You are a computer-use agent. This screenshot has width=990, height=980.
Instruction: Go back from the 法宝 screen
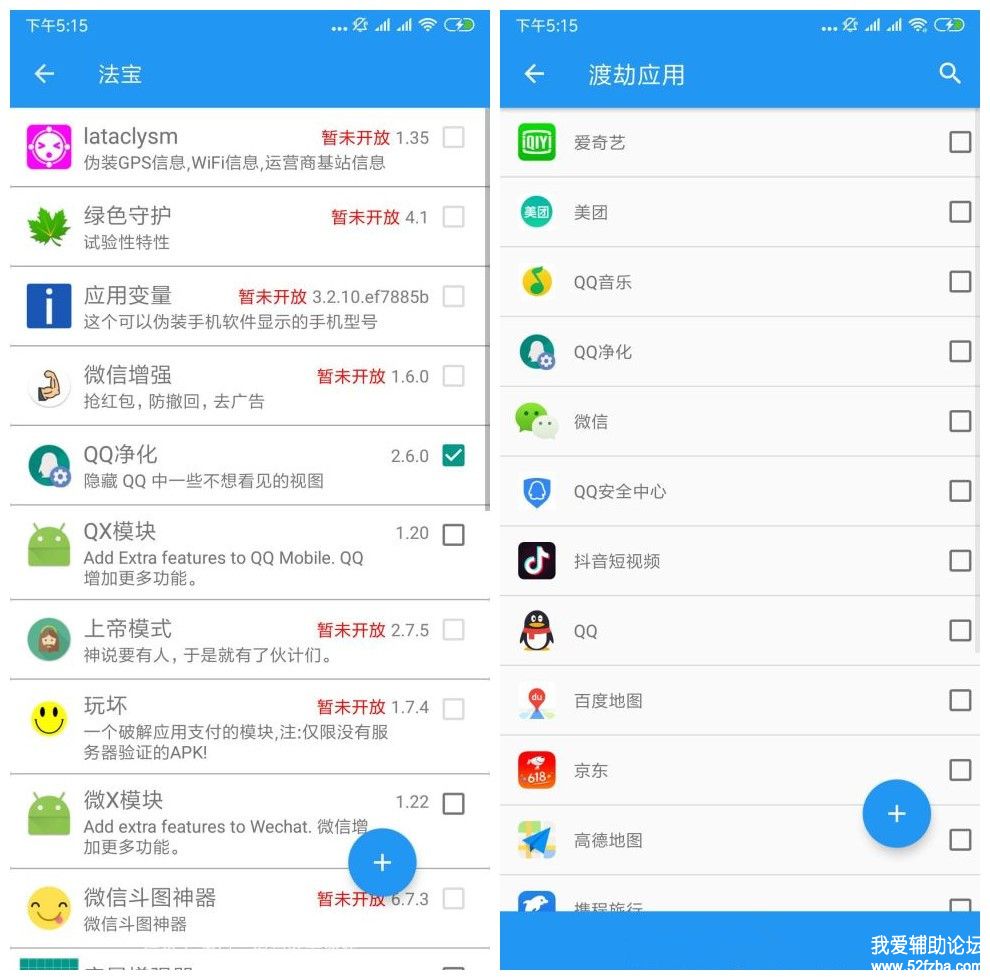click(44, 74)
